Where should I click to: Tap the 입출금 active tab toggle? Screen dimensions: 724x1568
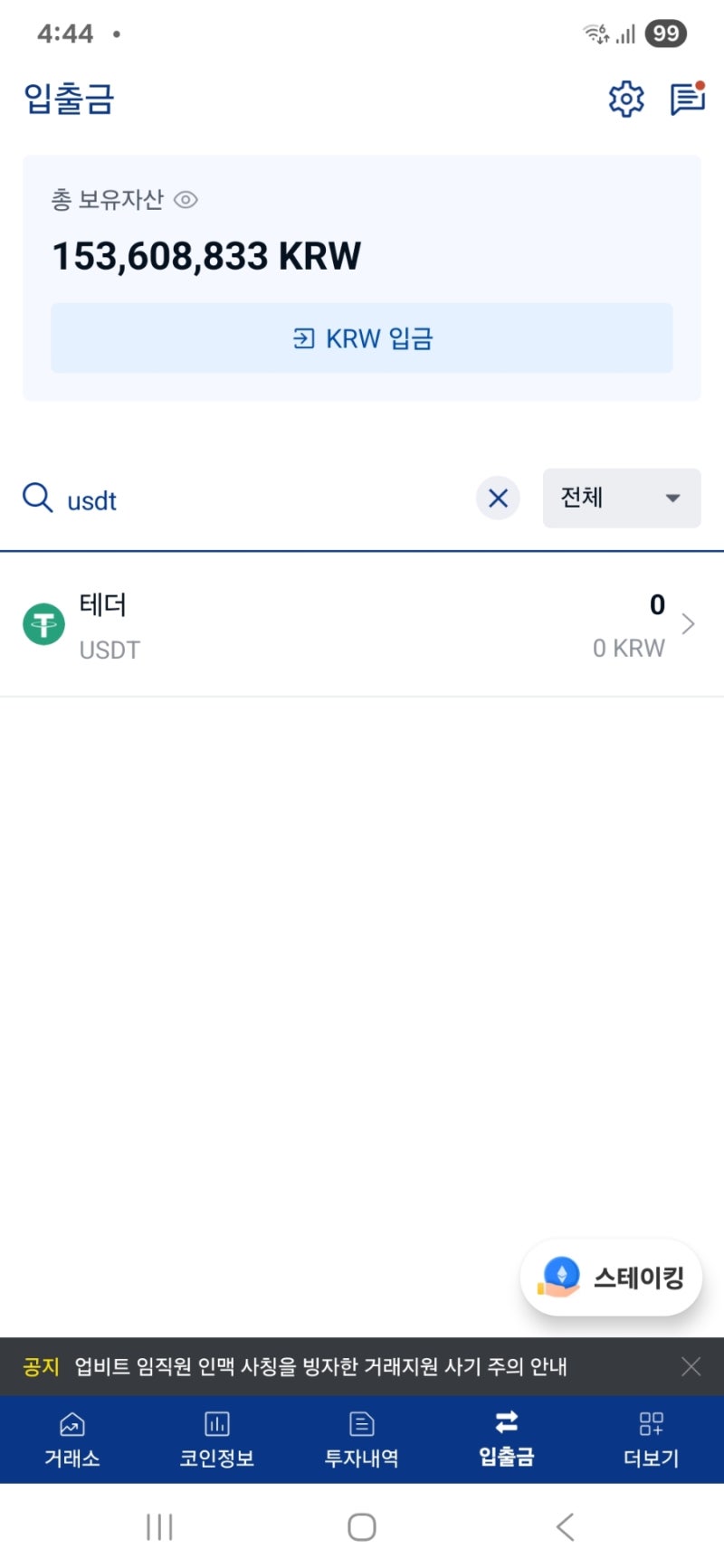pyautogui.click(x=506, y=1439)
